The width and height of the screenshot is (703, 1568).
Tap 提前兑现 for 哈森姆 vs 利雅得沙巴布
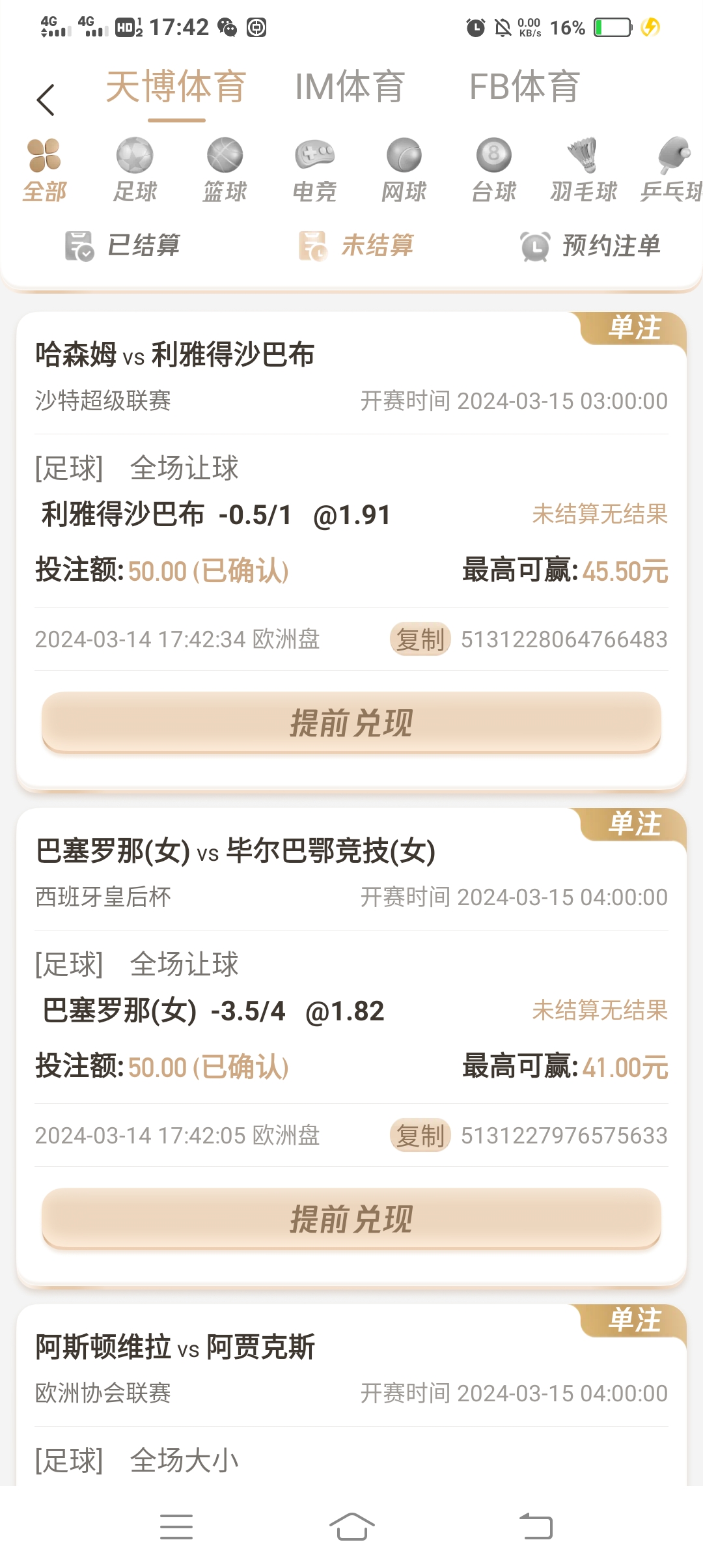351,723
